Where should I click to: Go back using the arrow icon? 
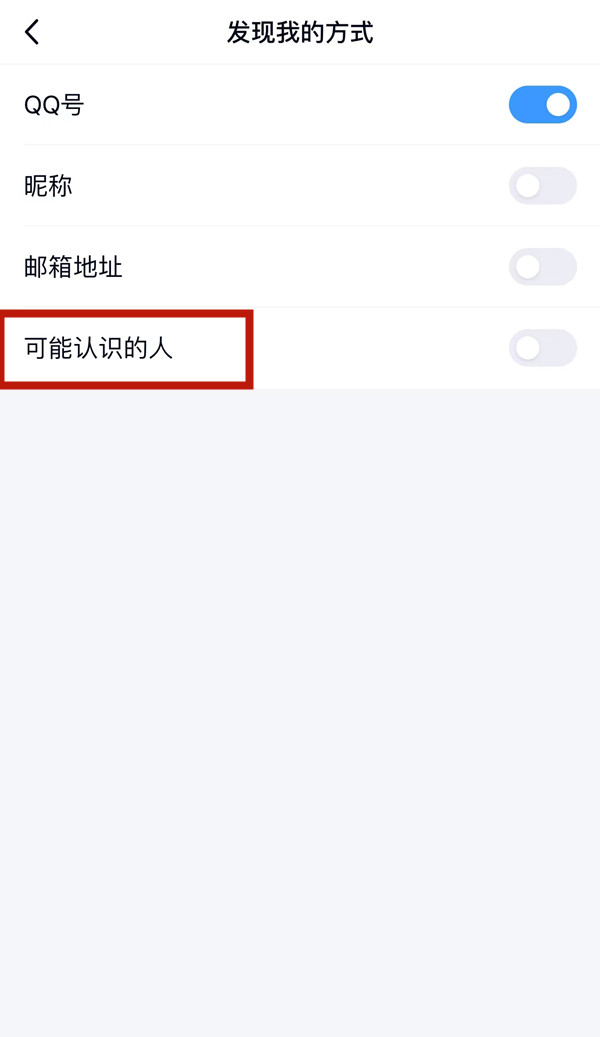point(33,32)
